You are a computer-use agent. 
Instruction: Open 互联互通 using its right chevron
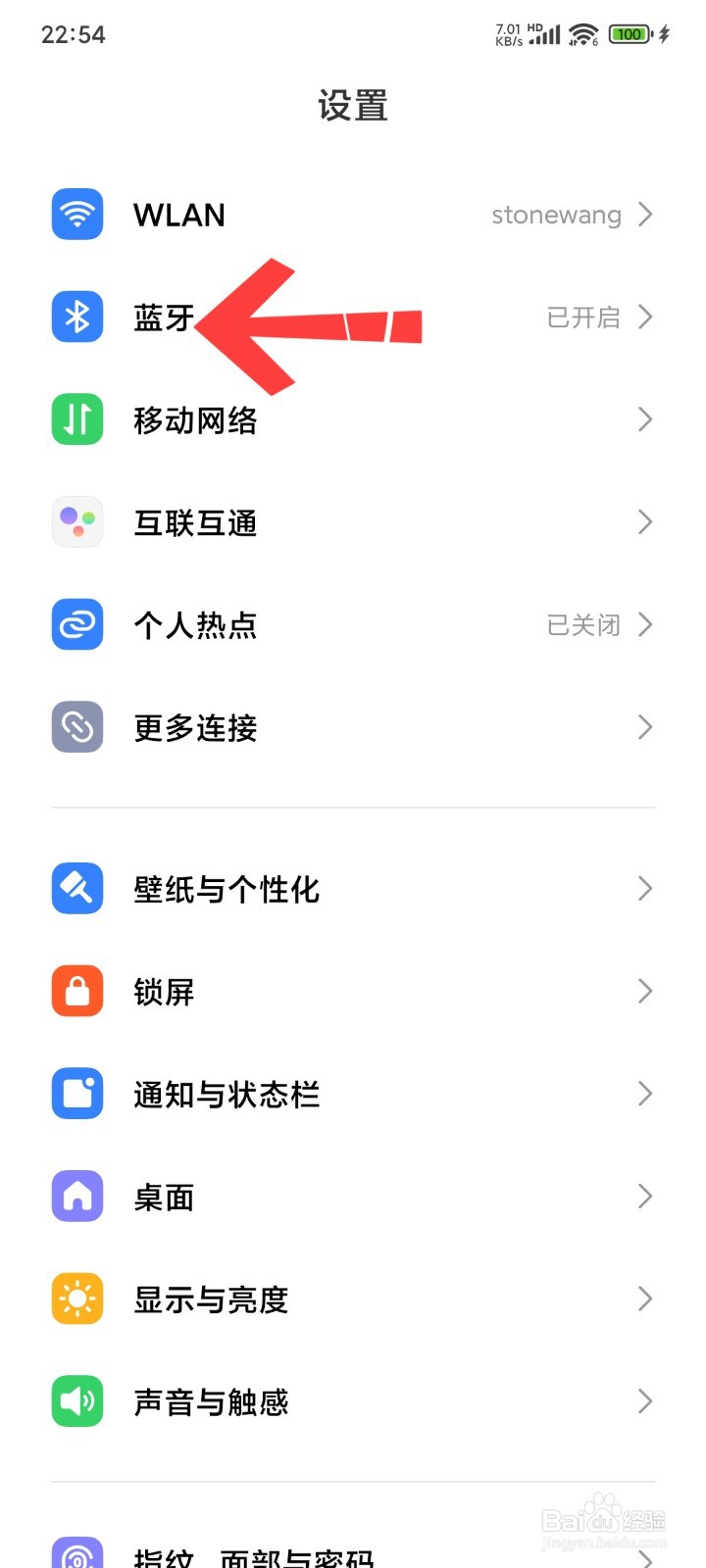point(645,522)
